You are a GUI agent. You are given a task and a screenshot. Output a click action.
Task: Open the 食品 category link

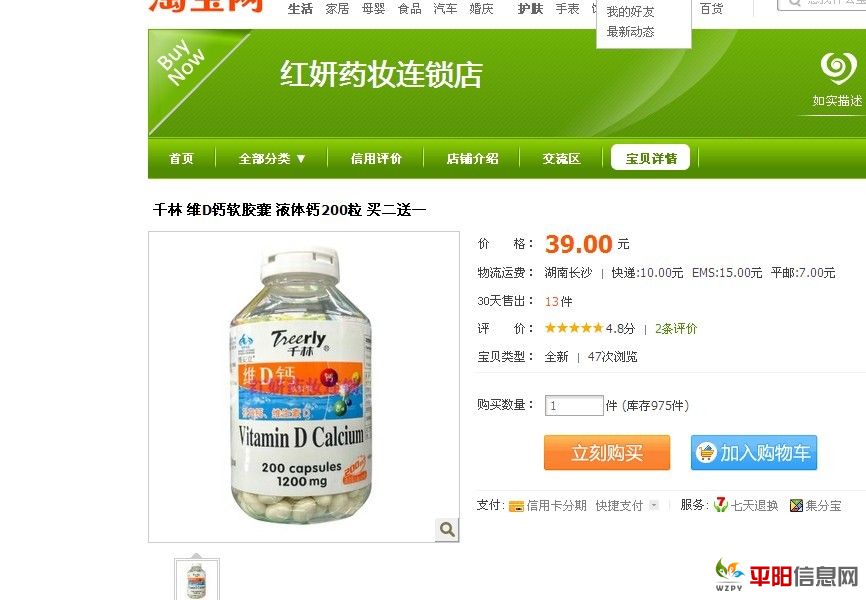pos(409,8)
